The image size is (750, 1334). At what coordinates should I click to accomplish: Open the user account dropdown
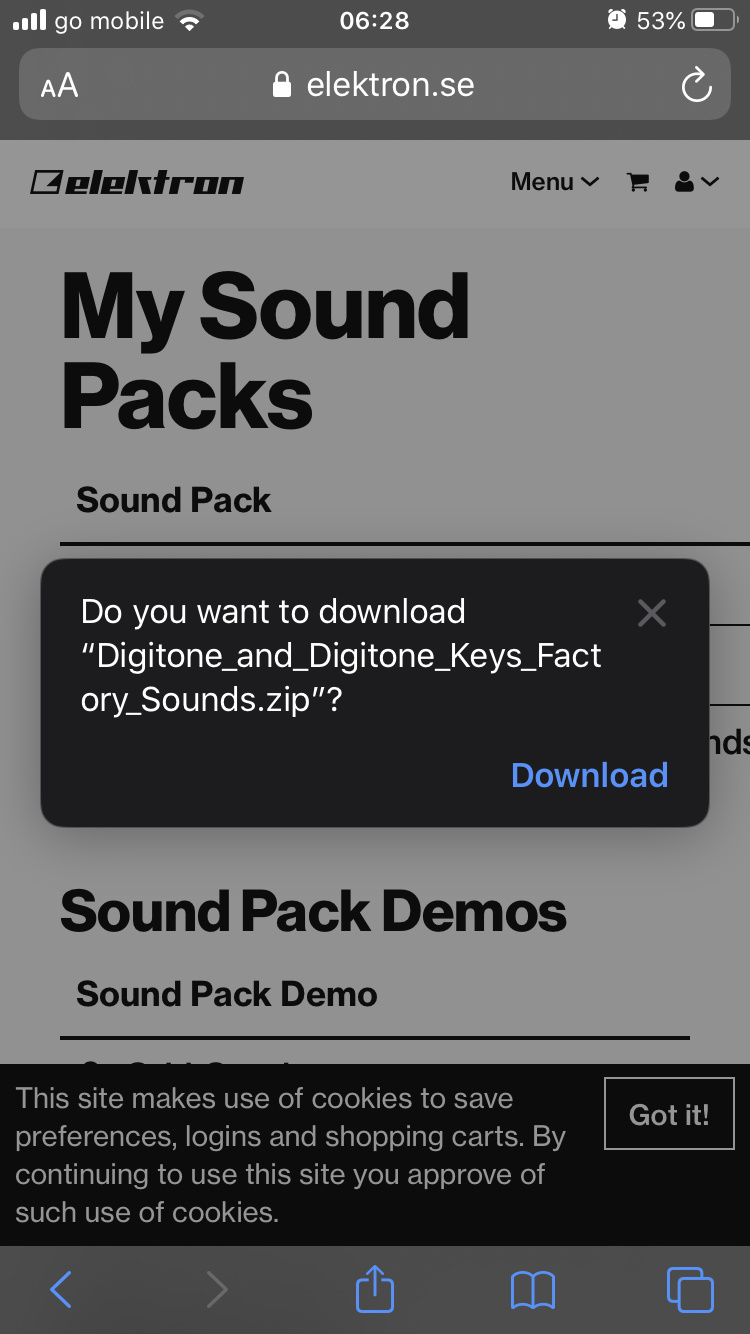(696, 182)
